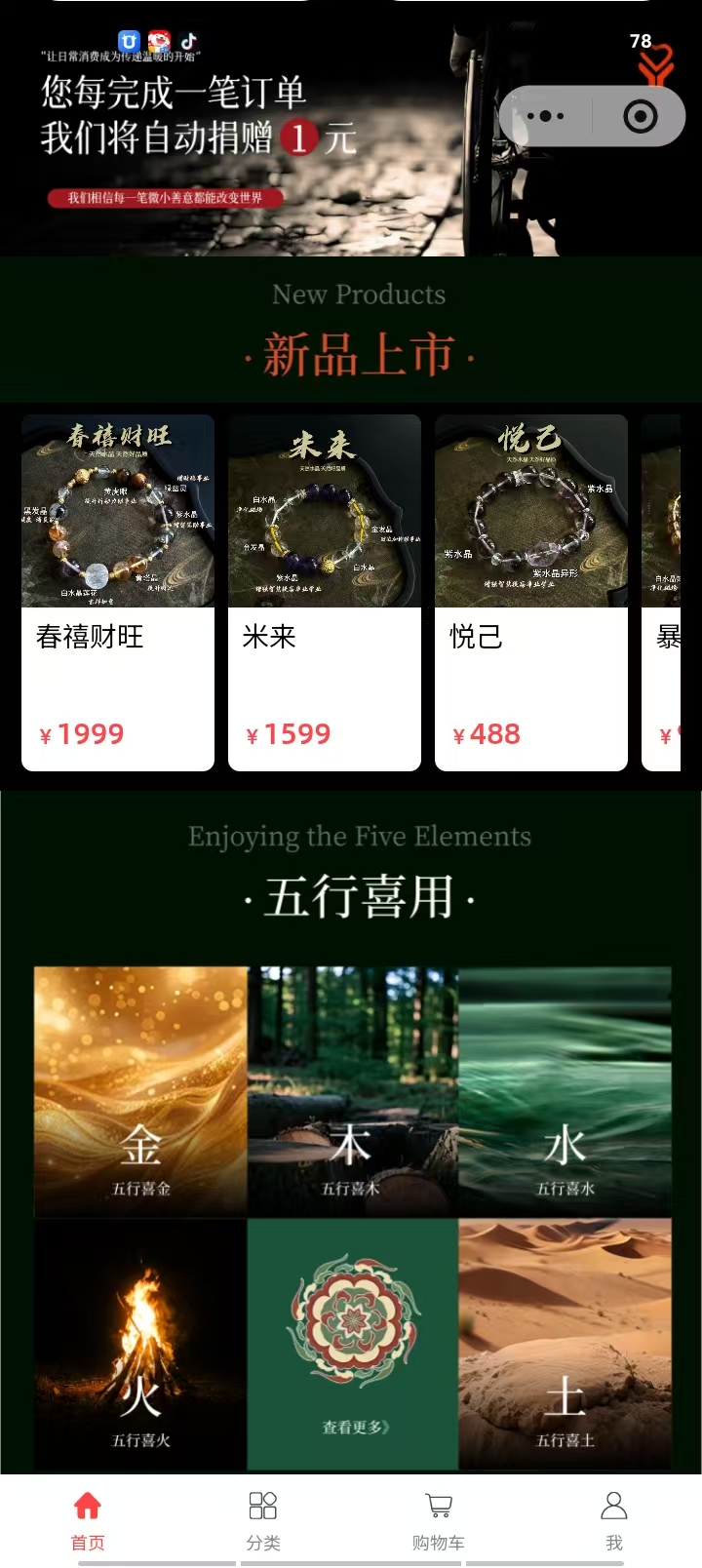Image resolution: width=702 pixels, height=1568 pixels.
Task: View the 米来 bracelet priced ¥1599
Action: [x=325, y=592]
